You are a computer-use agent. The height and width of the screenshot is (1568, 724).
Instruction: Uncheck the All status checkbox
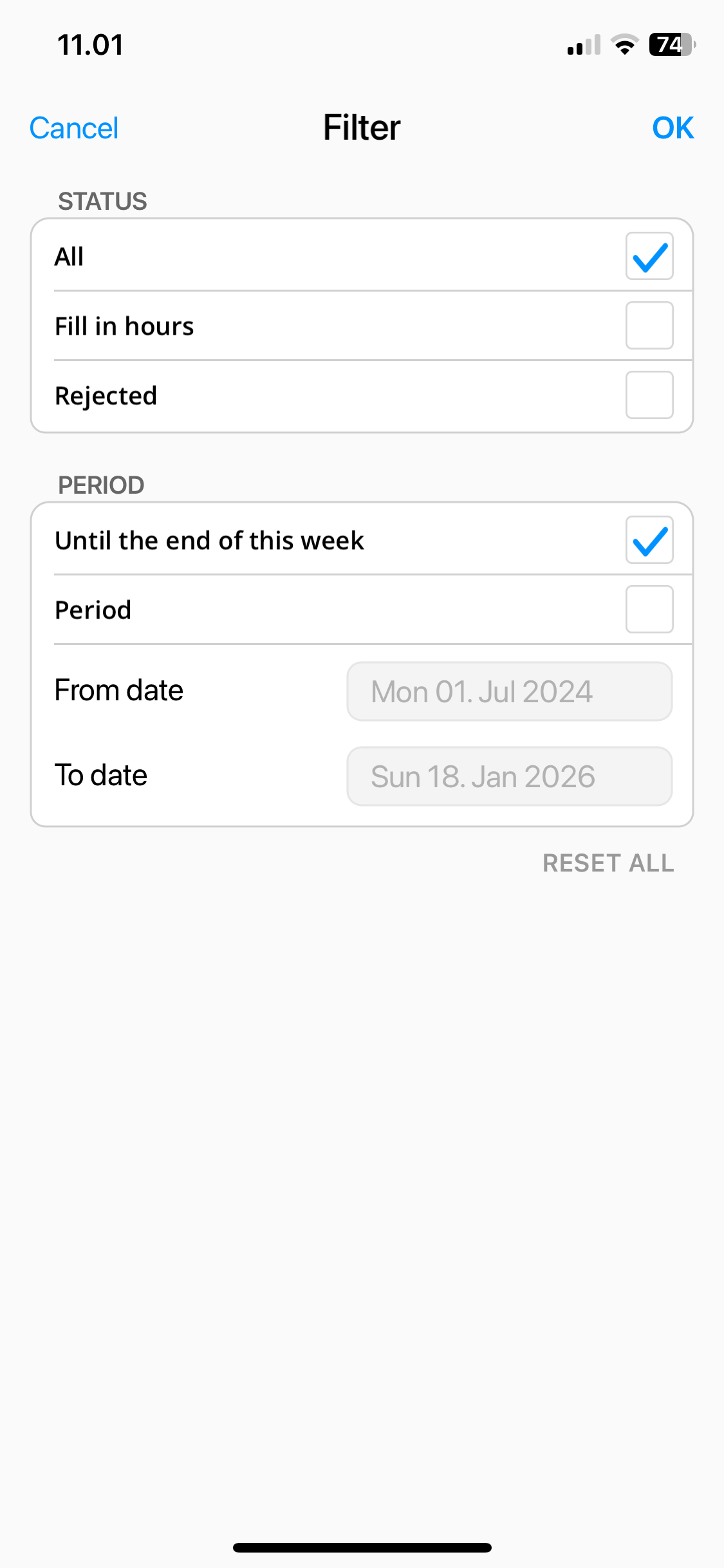649,256
